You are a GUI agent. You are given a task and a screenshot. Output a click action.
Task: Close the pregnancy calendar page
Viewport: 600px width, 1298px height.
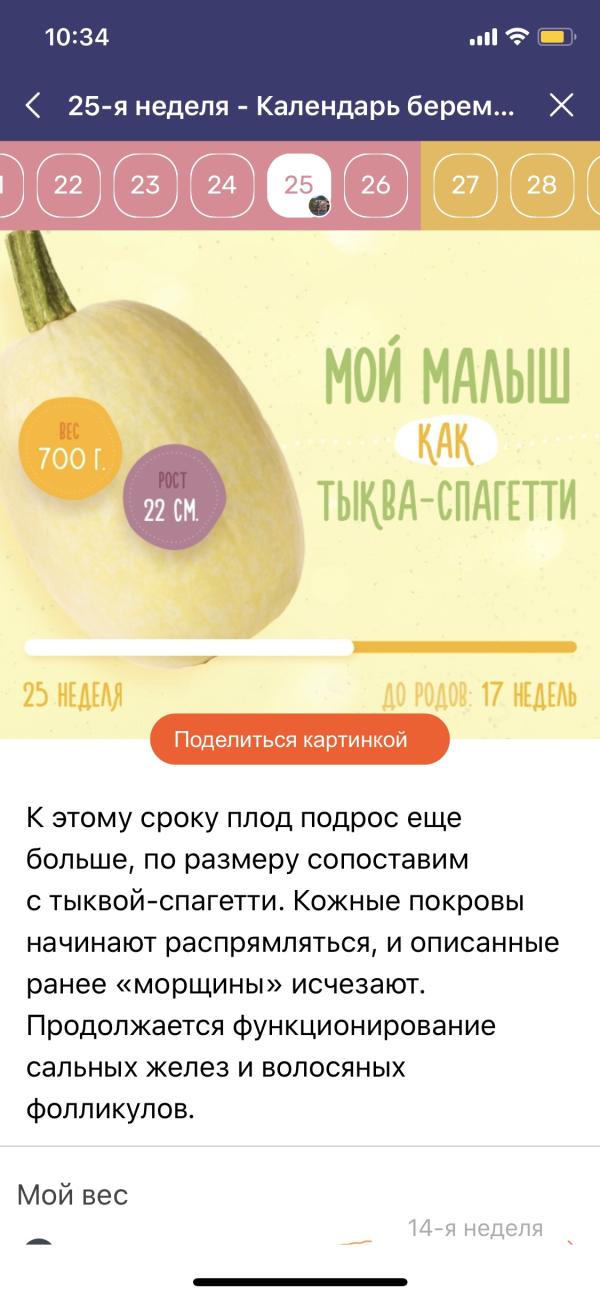(x=562, y=106)
